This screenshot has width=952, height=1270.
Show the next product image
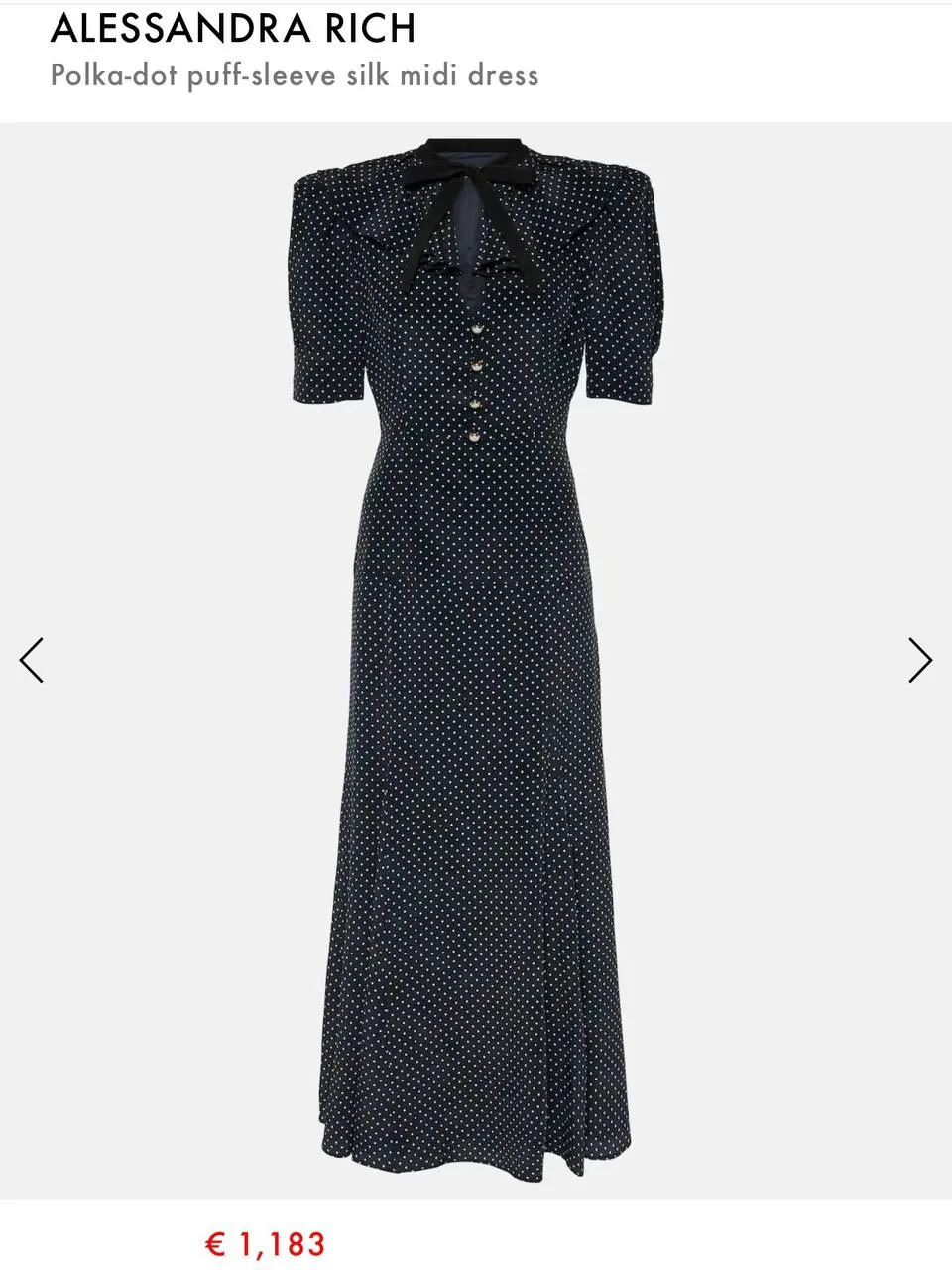(x=919, y=660)
